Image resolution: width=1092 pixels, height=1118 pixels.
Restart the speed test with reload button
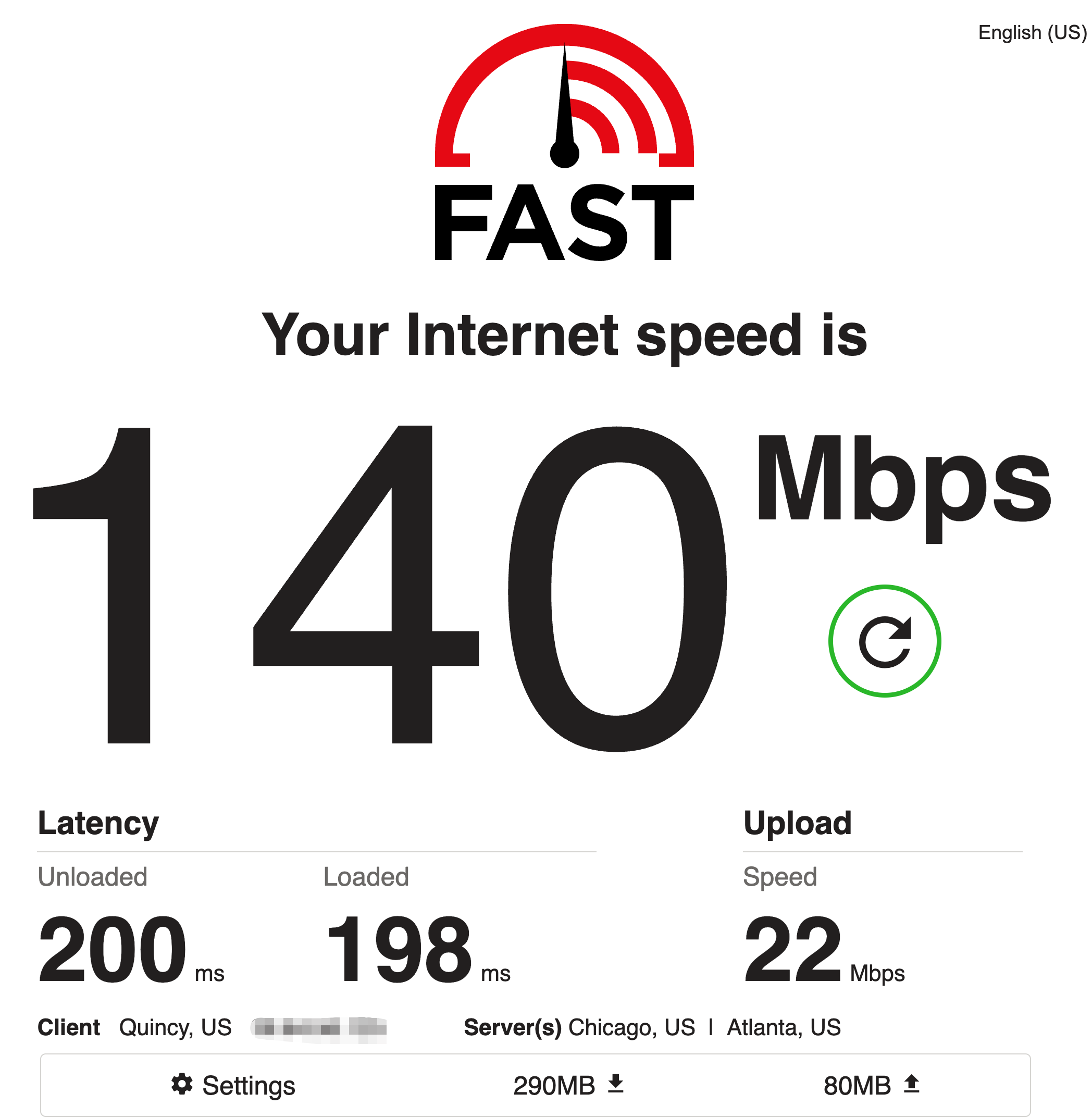[x=884, y=641]
